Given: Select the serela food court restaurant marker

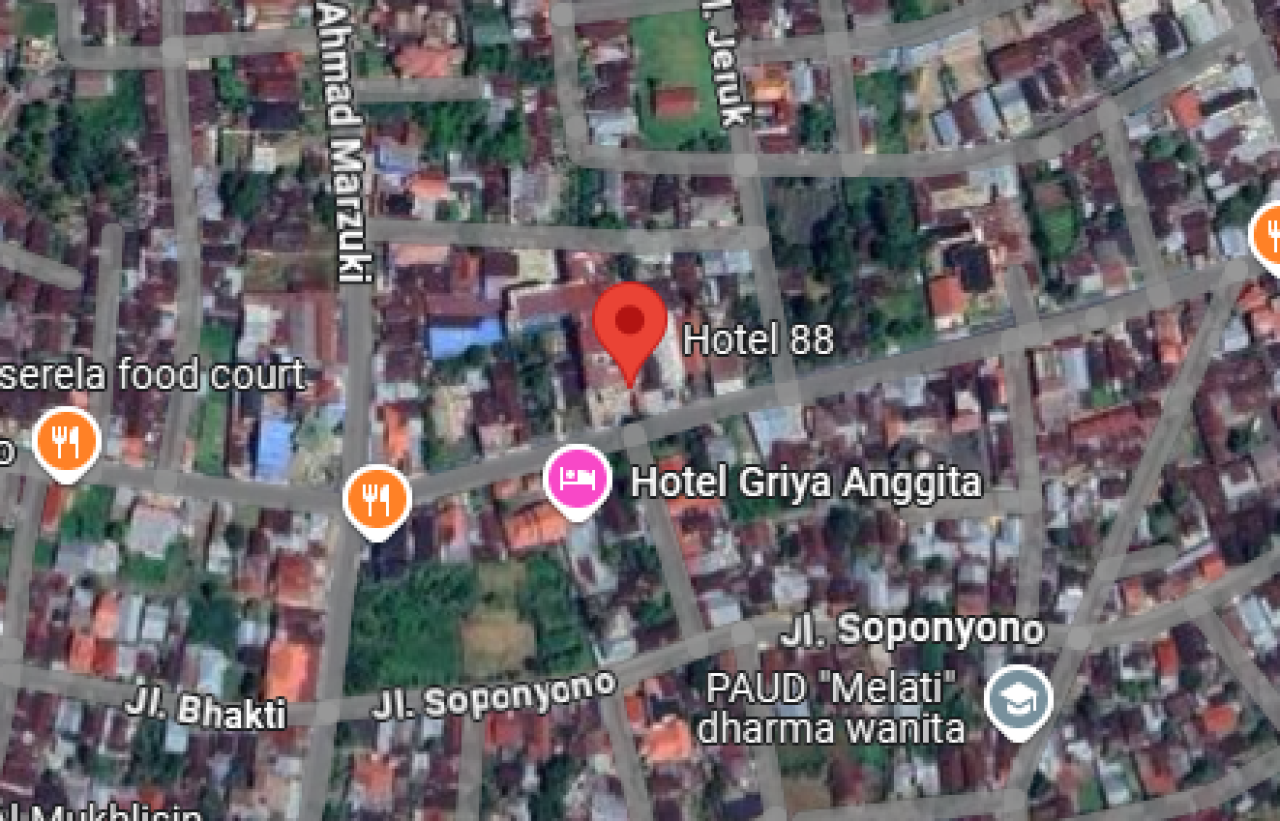Looking at the screenshot, I should click(x=66, y=440).
